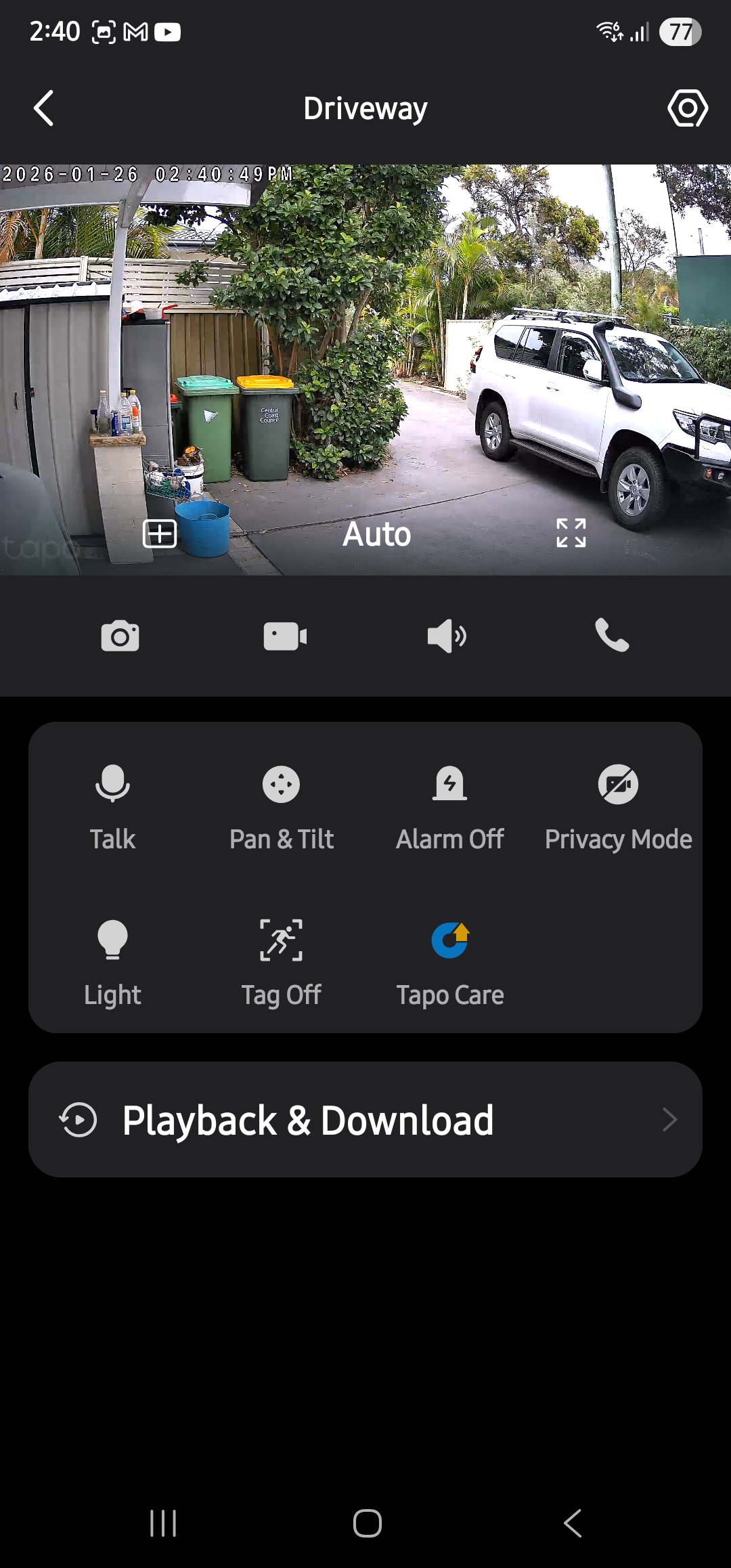
Task: Change the Auto video quality
Action: pos(377,534)
